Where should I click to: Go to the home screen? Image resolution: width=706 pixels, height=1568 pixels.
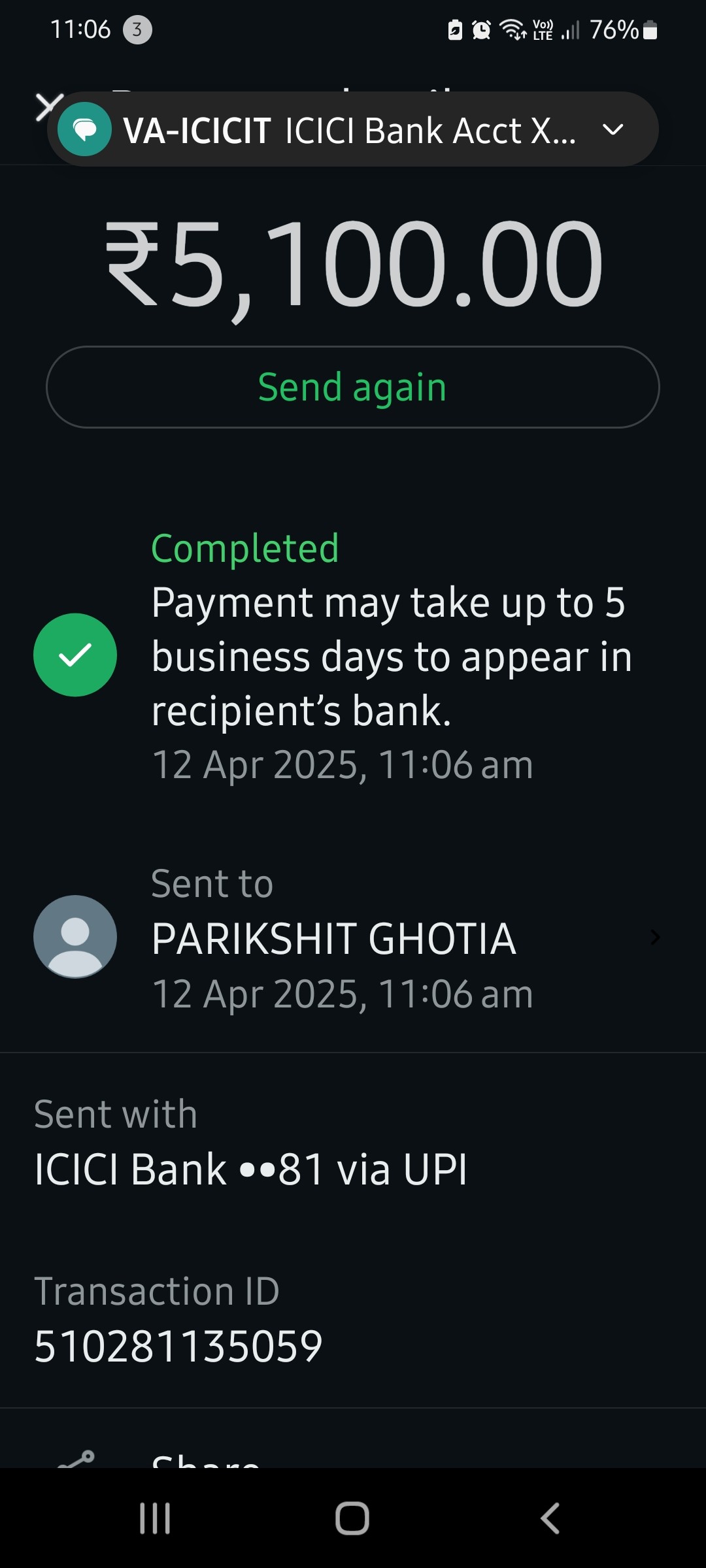coord(352,1518)
